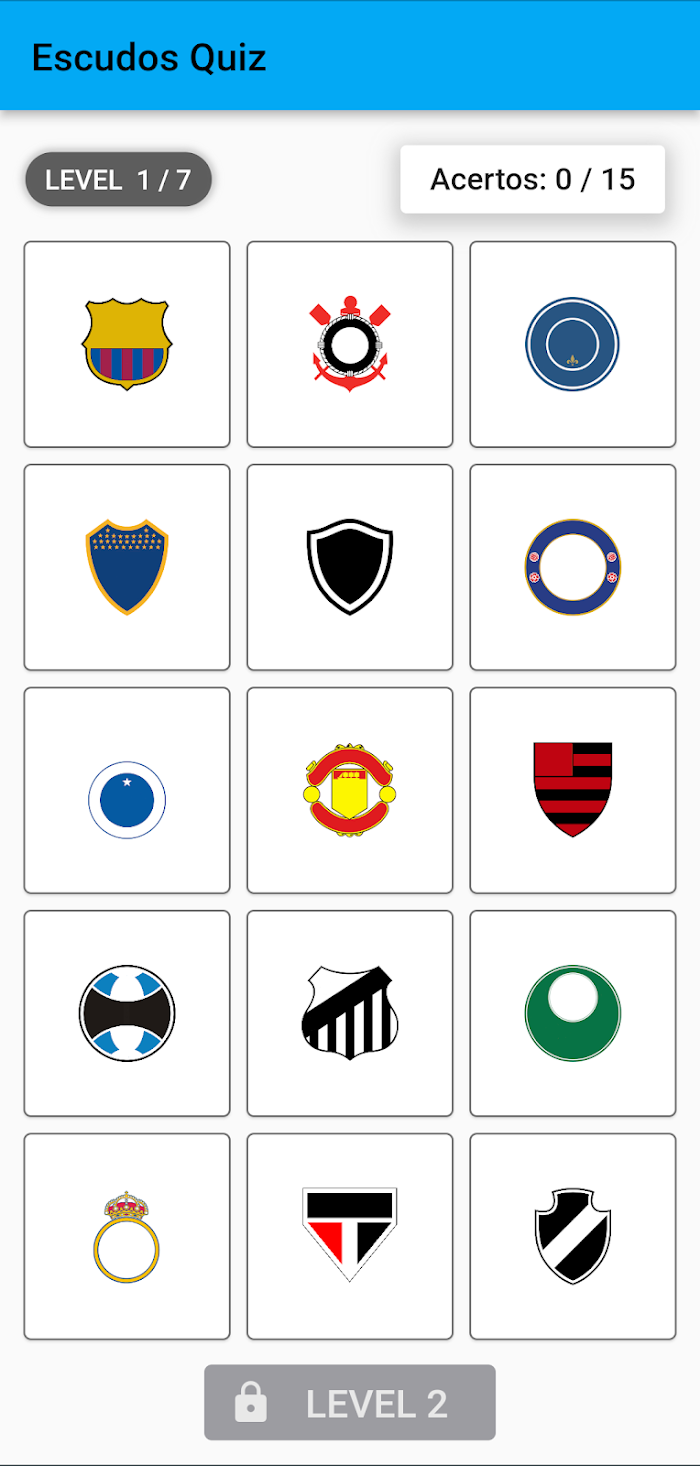Open the red, black and white triangular crest

tap(350, 1236)
